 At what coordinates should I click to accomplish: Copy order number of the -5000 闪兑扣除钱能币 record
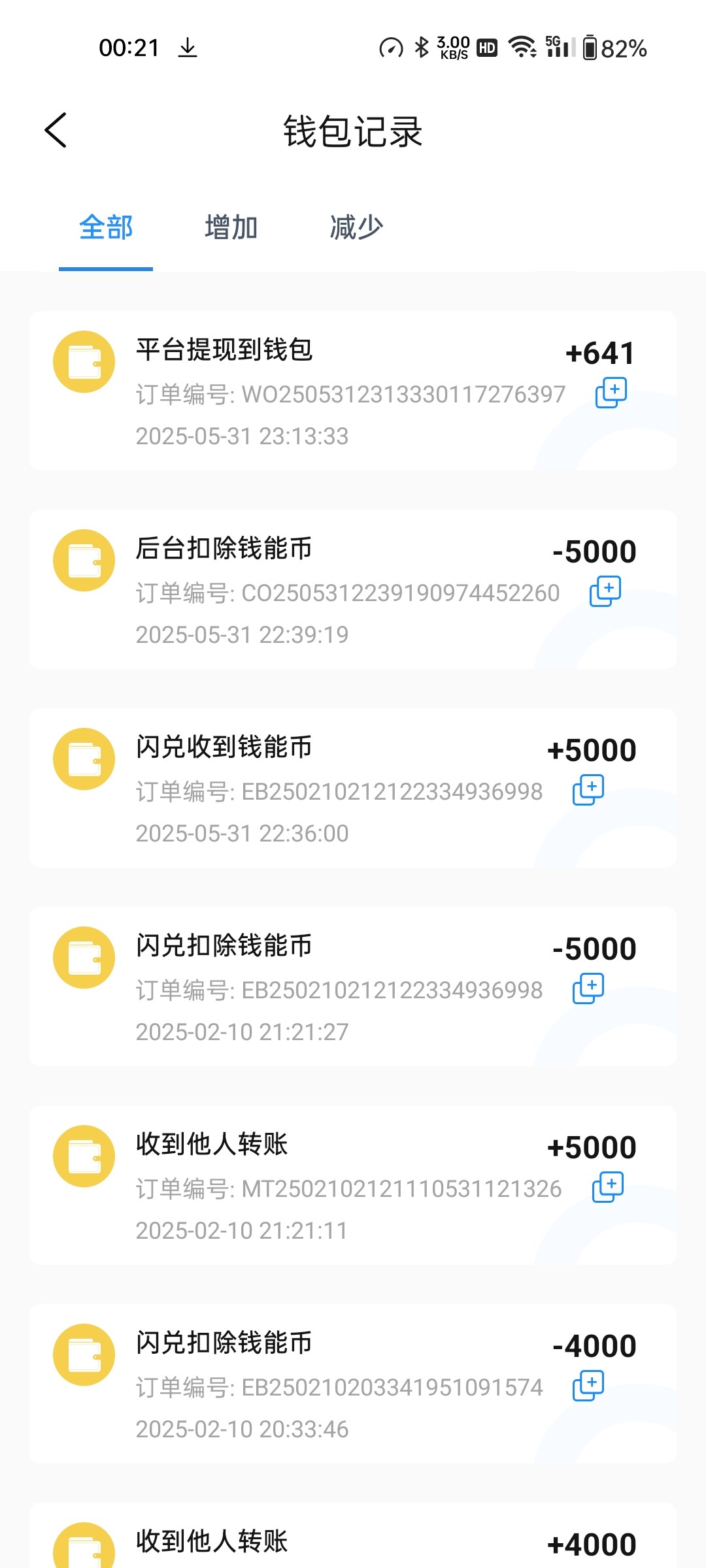click(588, 989)
